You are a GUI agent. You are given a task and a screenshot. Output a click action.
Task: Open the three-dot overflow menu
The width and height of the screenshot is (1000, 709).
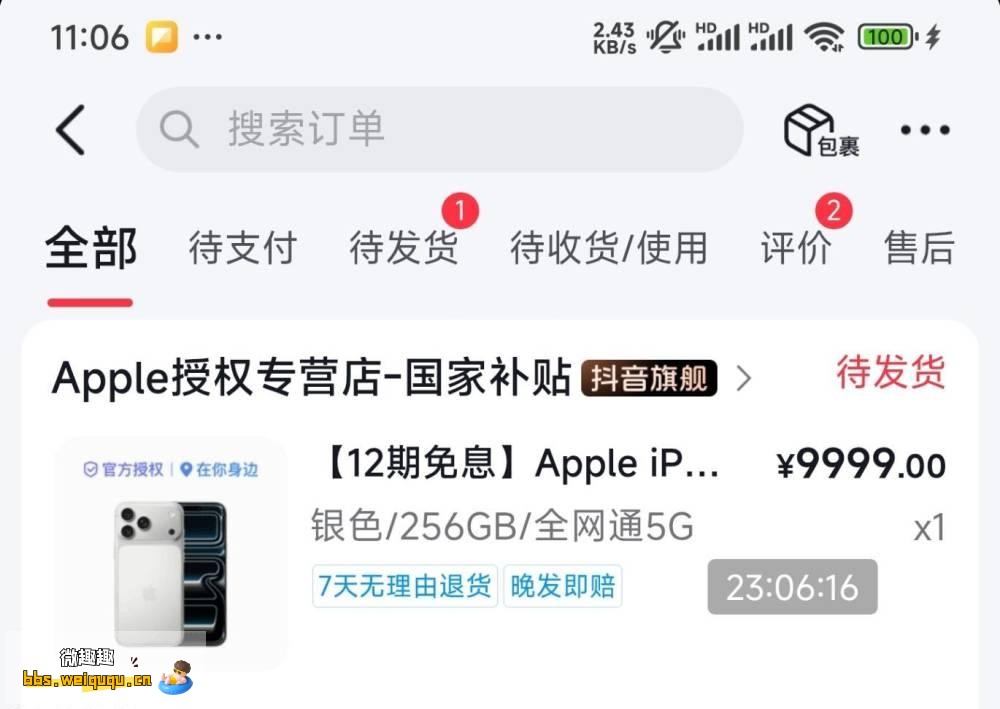coord(925,130)
